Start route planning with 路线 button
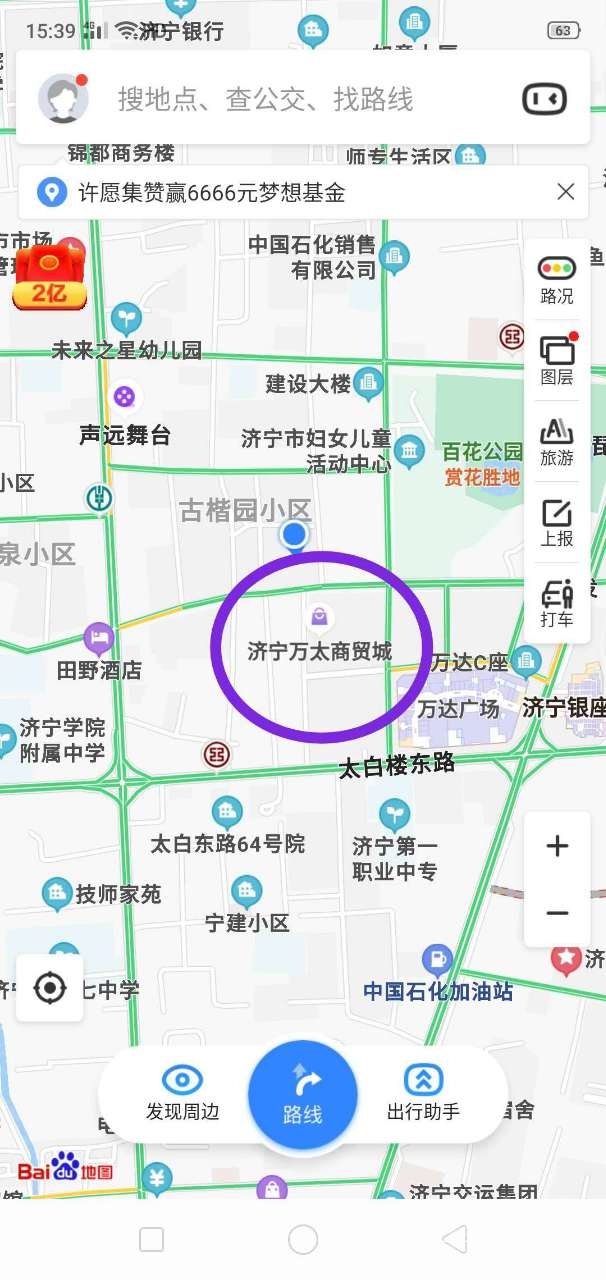The width and height of the screenshot is (606, 1280). pos(302,1095)
